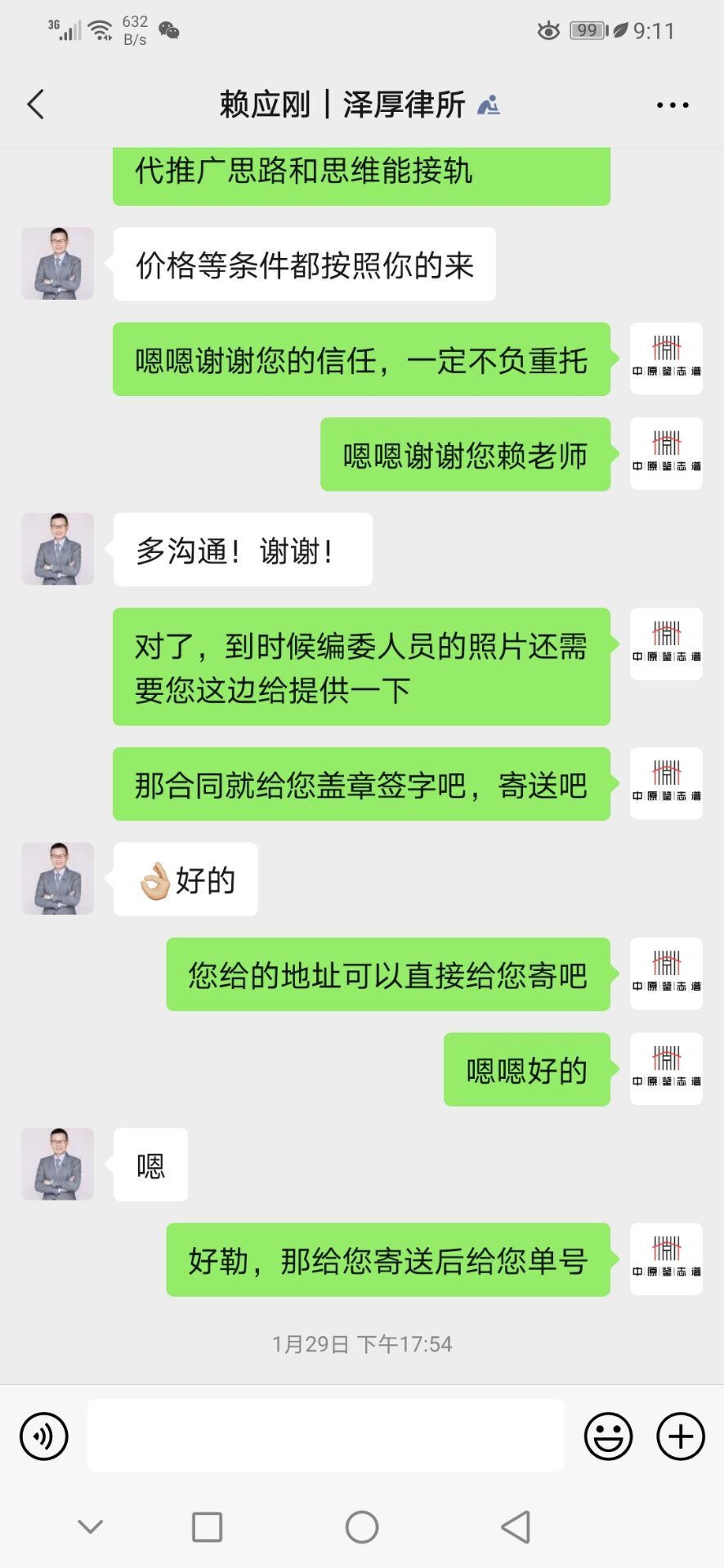Viewport: 724px width, 1568px height.
Task: Switch to voice message input
Action: coord(44,1436)
